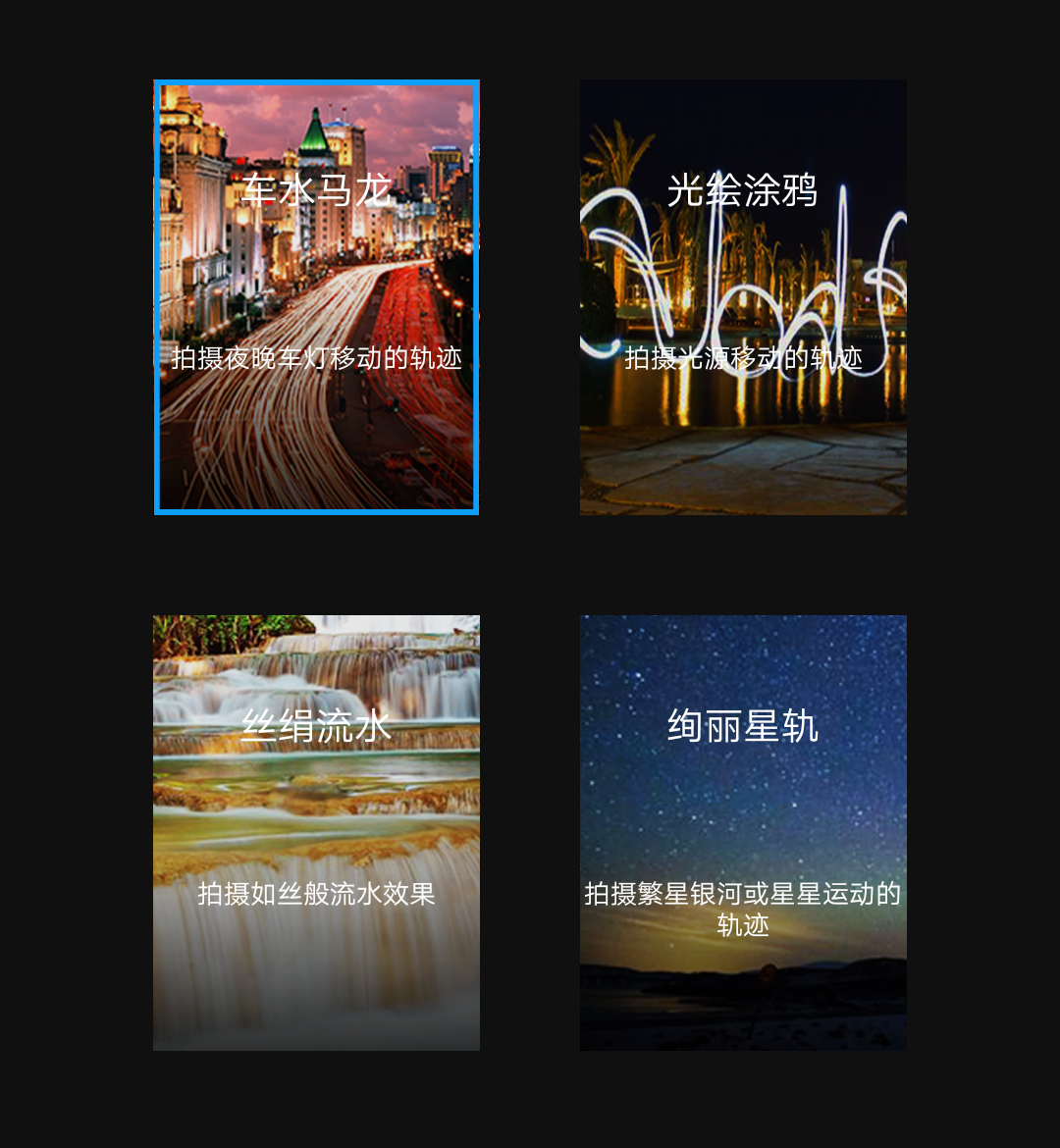Viewport: 1060px width, 1148px height.
Task: Tap the 拍摄光源移动的轨迹 description
Action: click(743, 361)
